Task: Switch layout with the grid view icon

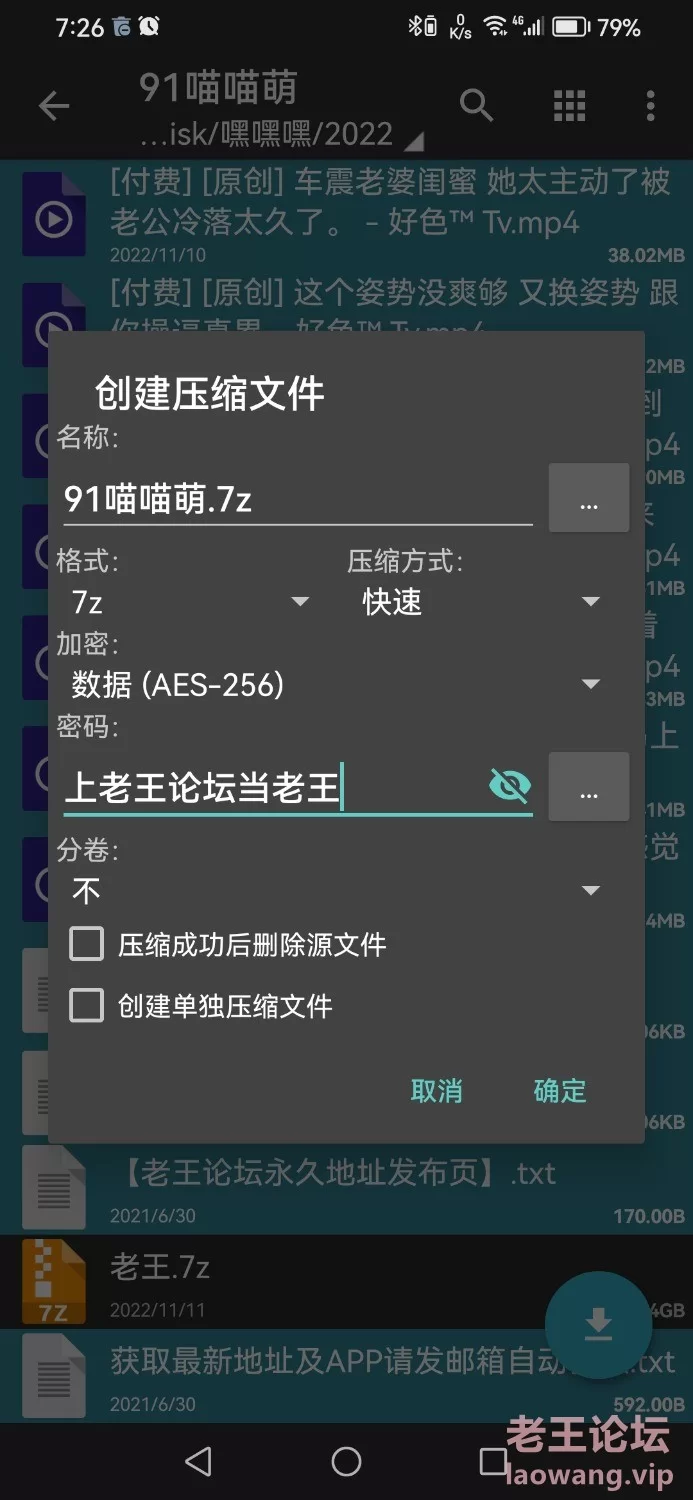Action: coord(569,105)
